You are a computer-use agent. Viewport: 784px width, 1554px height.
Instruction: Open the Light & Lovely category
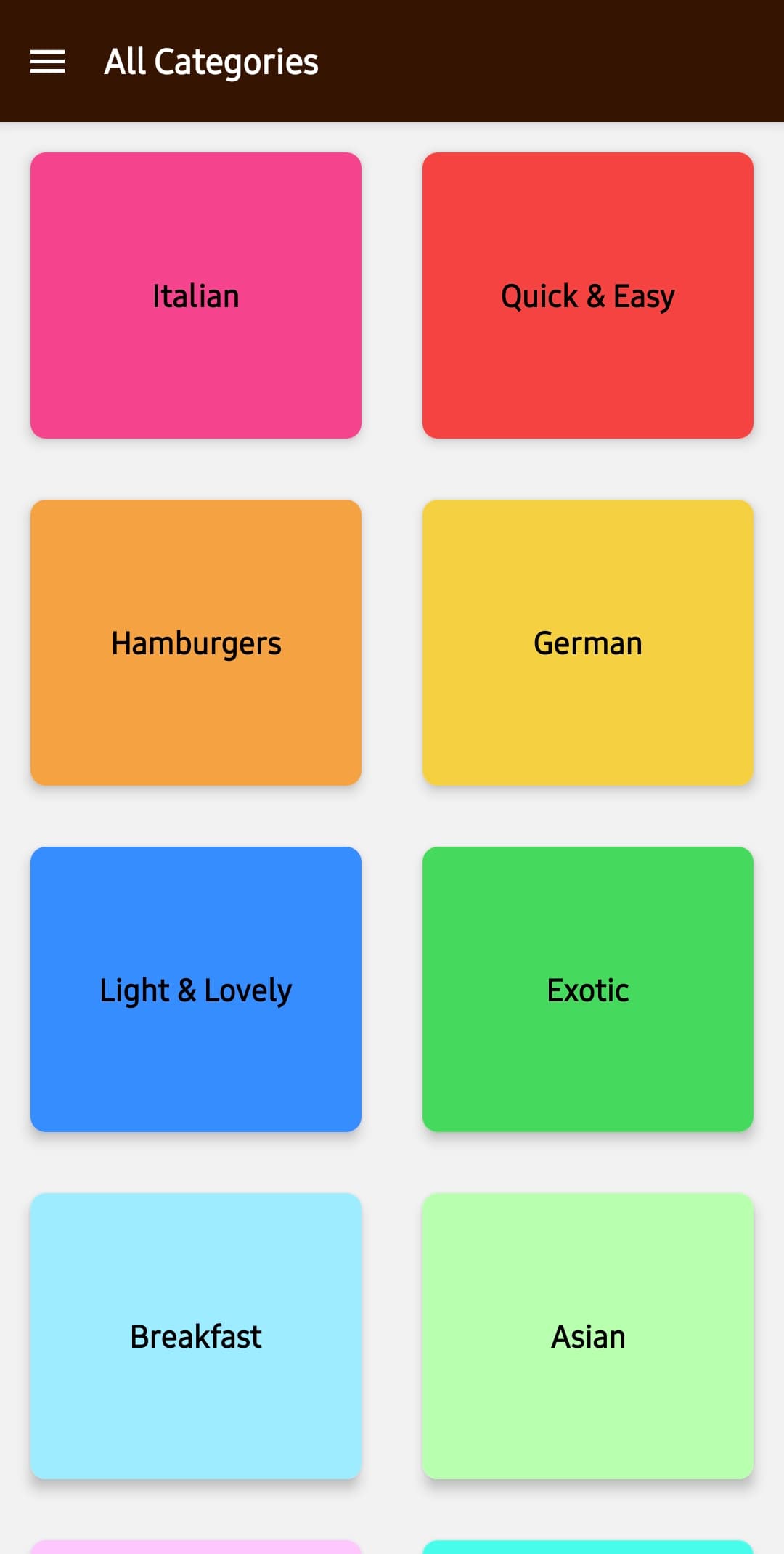[196, 989]
